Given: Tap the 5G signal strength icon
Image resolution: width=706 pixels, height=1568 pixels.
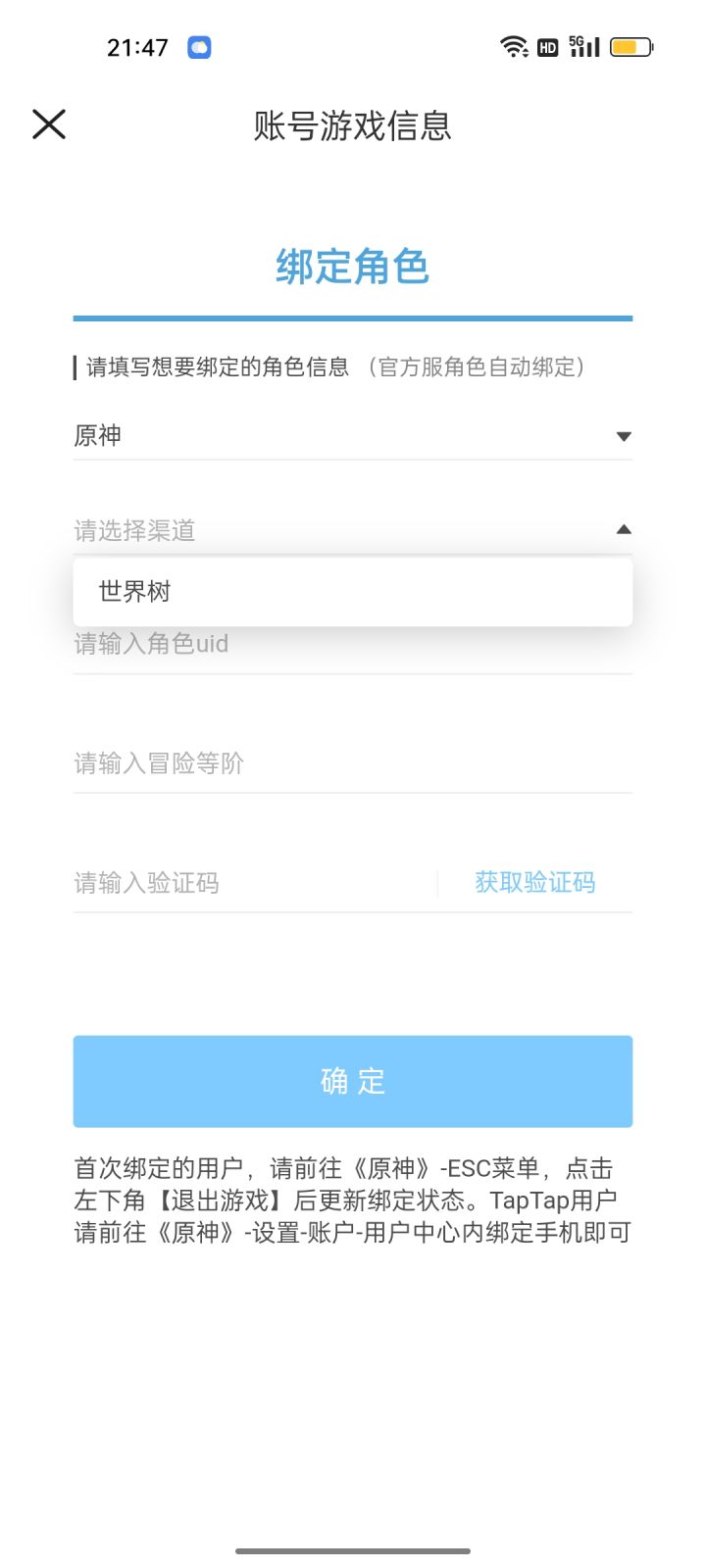Looking at the screenshot, I should coord(582,45).
